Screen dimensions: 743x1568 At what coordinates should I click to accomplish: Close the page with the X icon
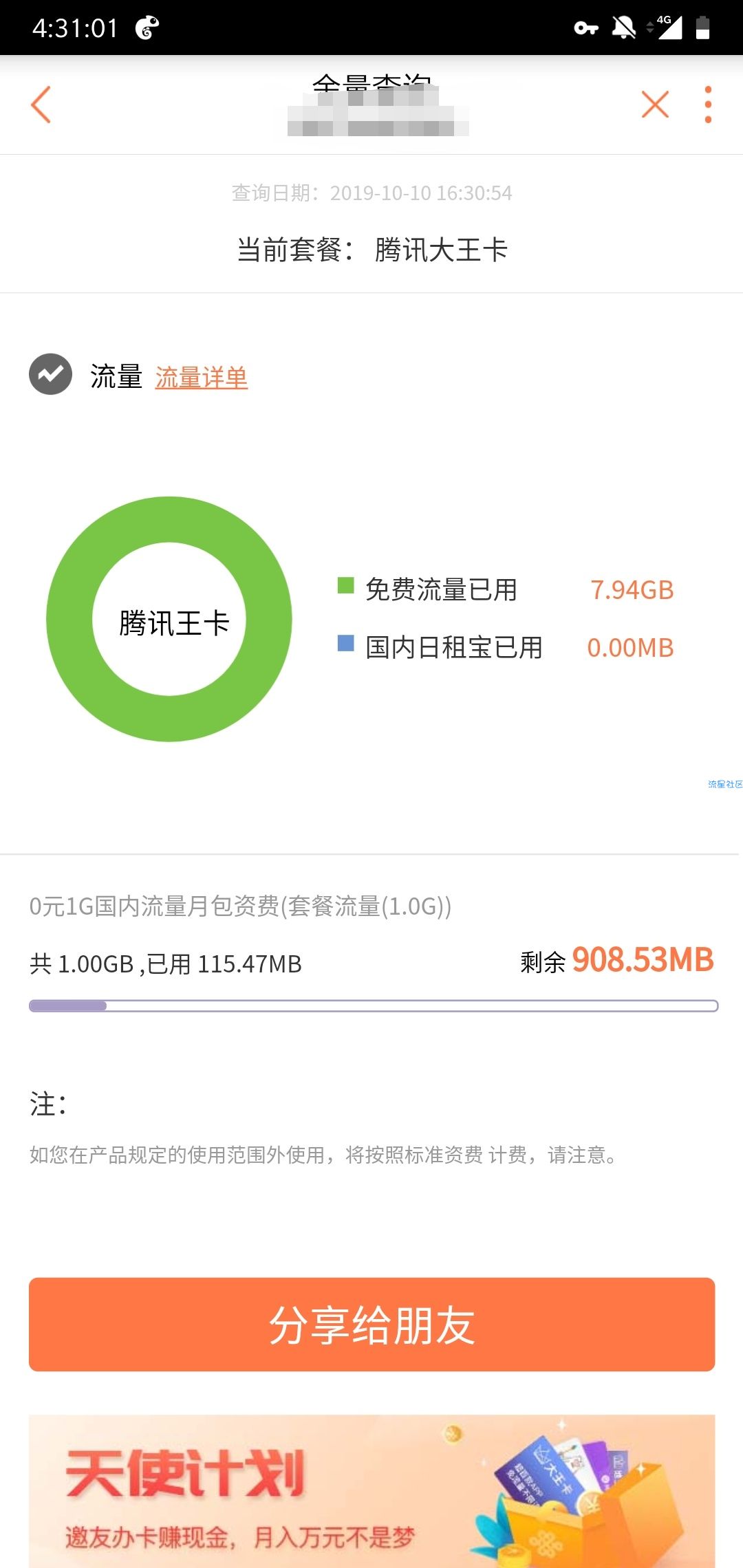coord(655,105)
